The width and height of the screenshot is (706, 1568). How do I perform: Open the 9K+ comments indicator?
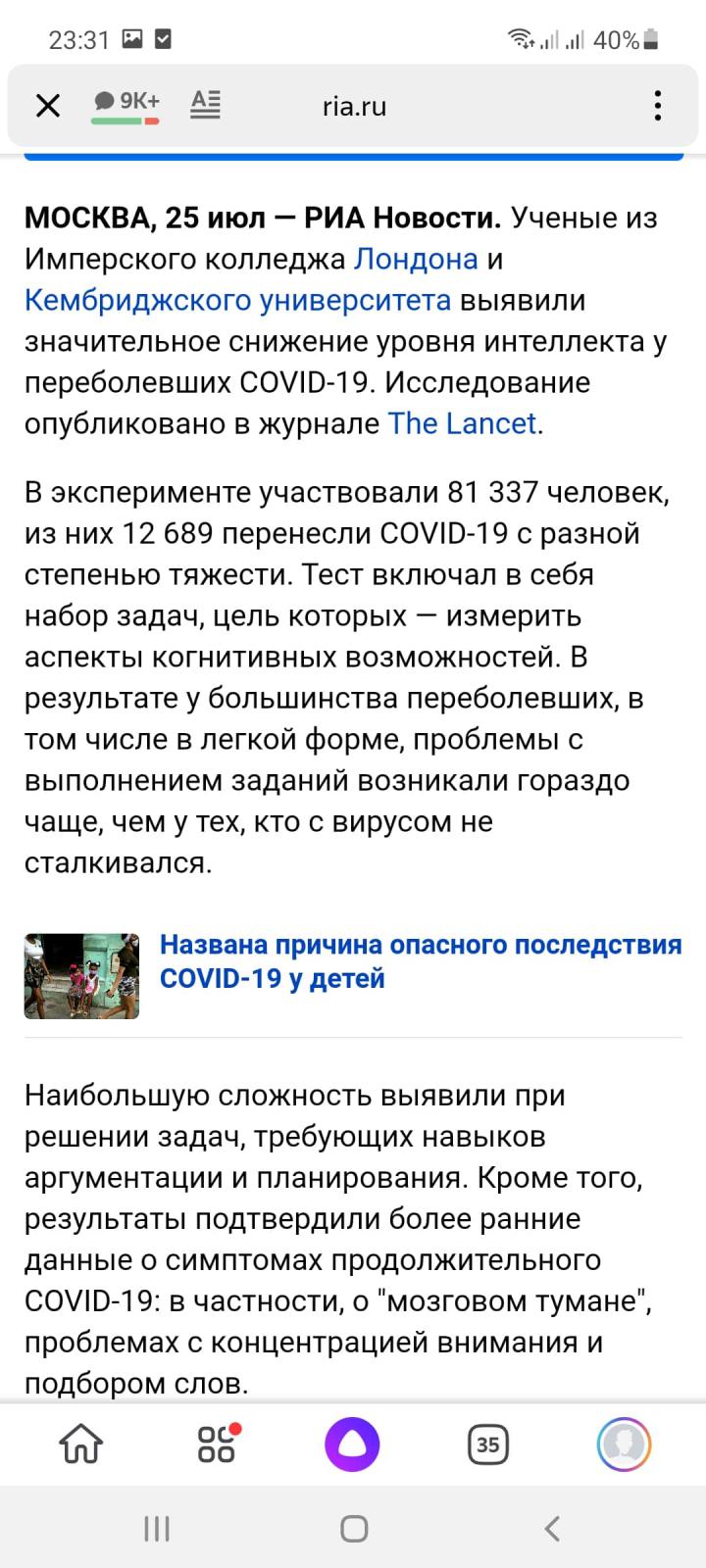click(126, 104)
